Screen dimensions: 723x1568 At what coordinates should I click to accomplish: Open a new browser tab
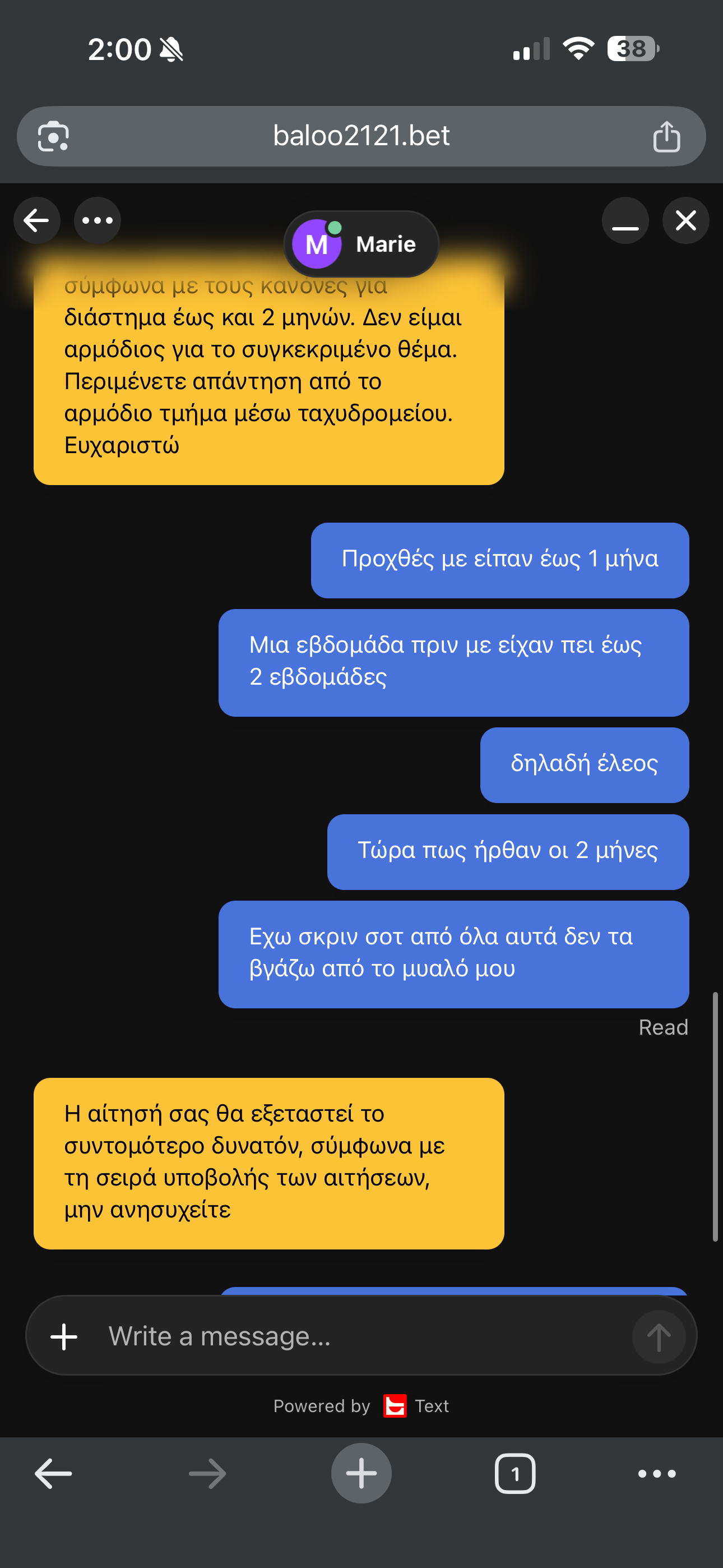(361, 1473)
